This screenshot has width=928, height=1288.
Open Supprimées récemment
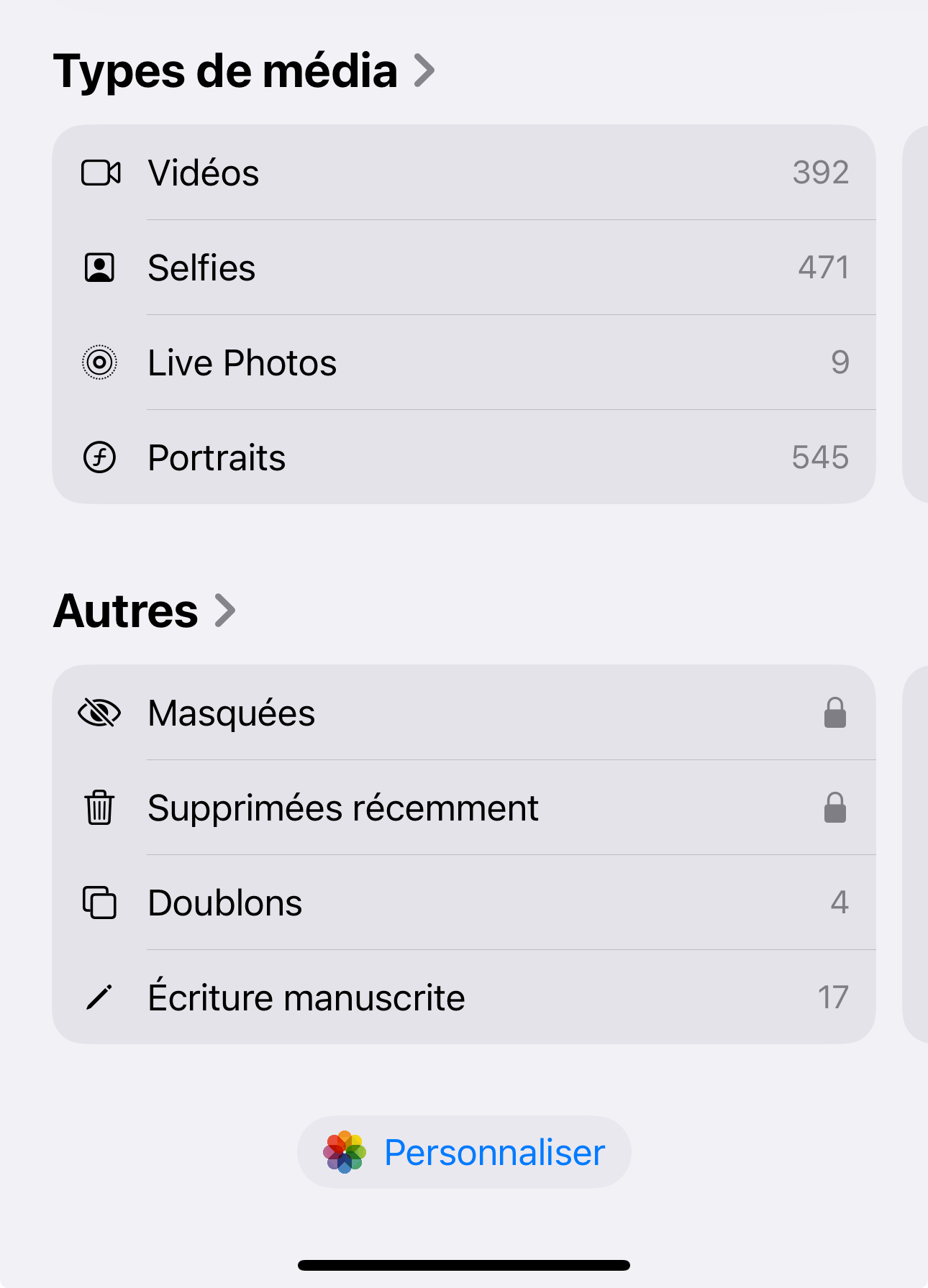(x=463, y=808)
